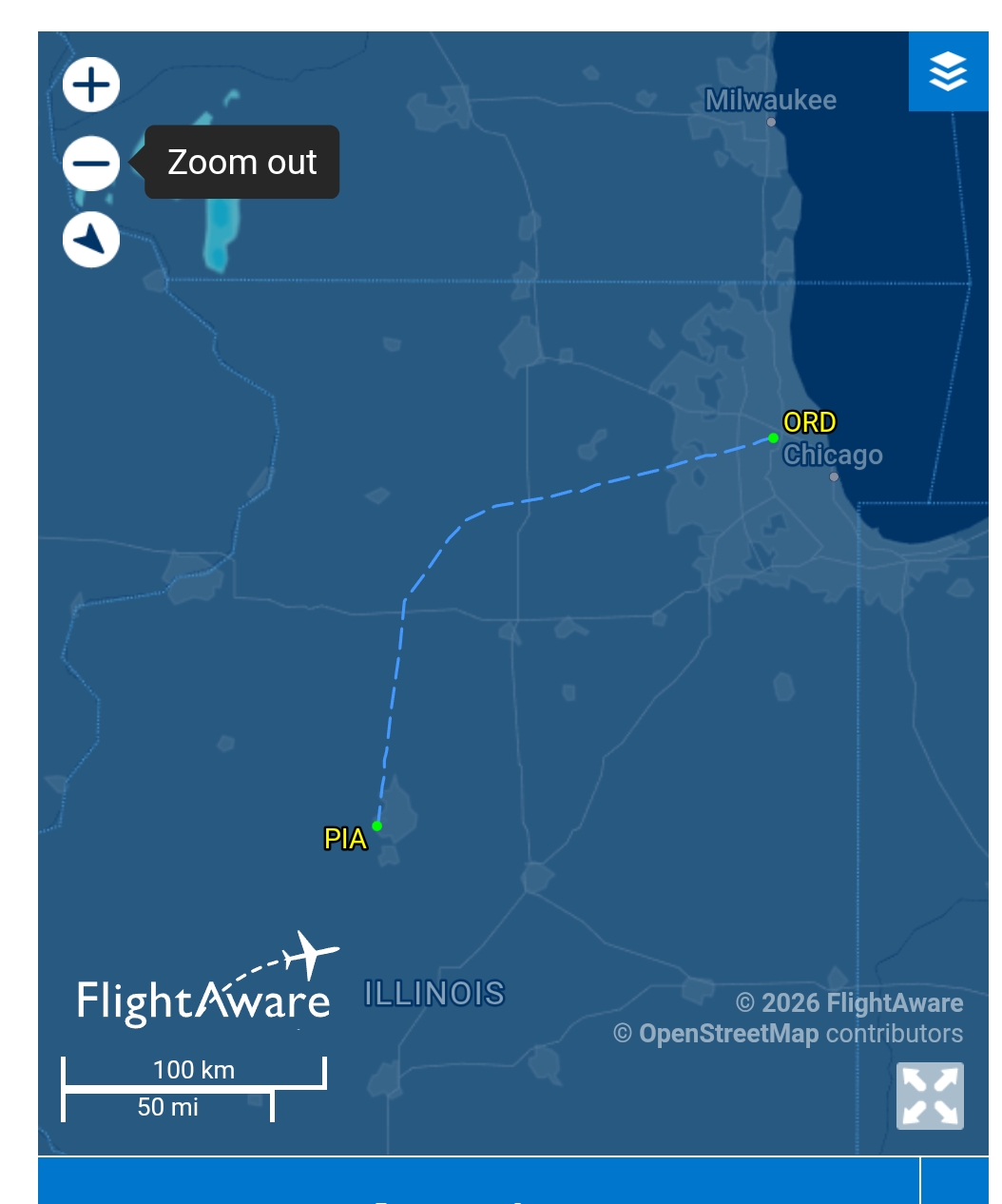Image resolution: width=1002 pixels, height=1204 pixels.
Task: Tap the compass arrow to reset map orientation
Action: click(x=91, y=240)
